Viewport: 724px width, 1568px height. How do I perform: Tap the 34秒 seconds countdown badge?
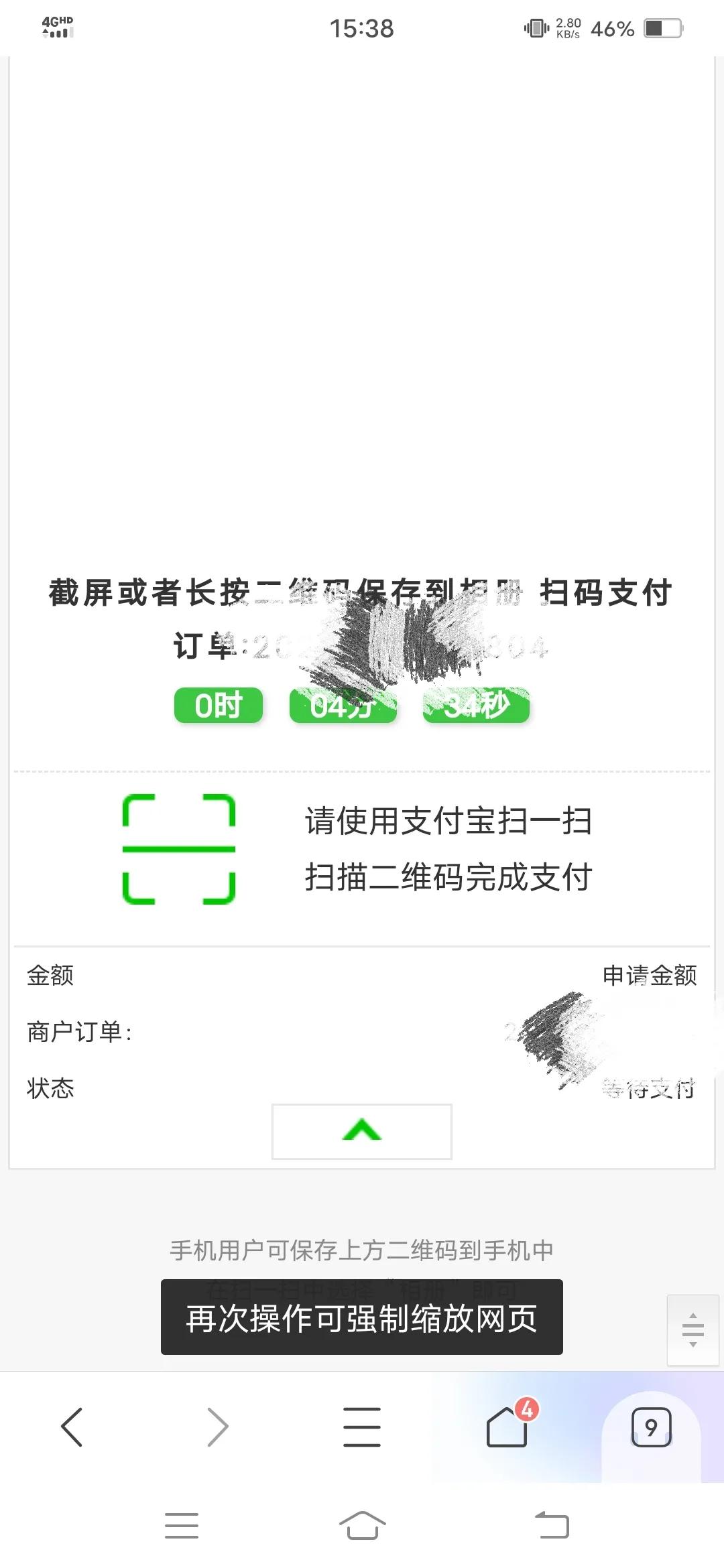coord(475,705)
